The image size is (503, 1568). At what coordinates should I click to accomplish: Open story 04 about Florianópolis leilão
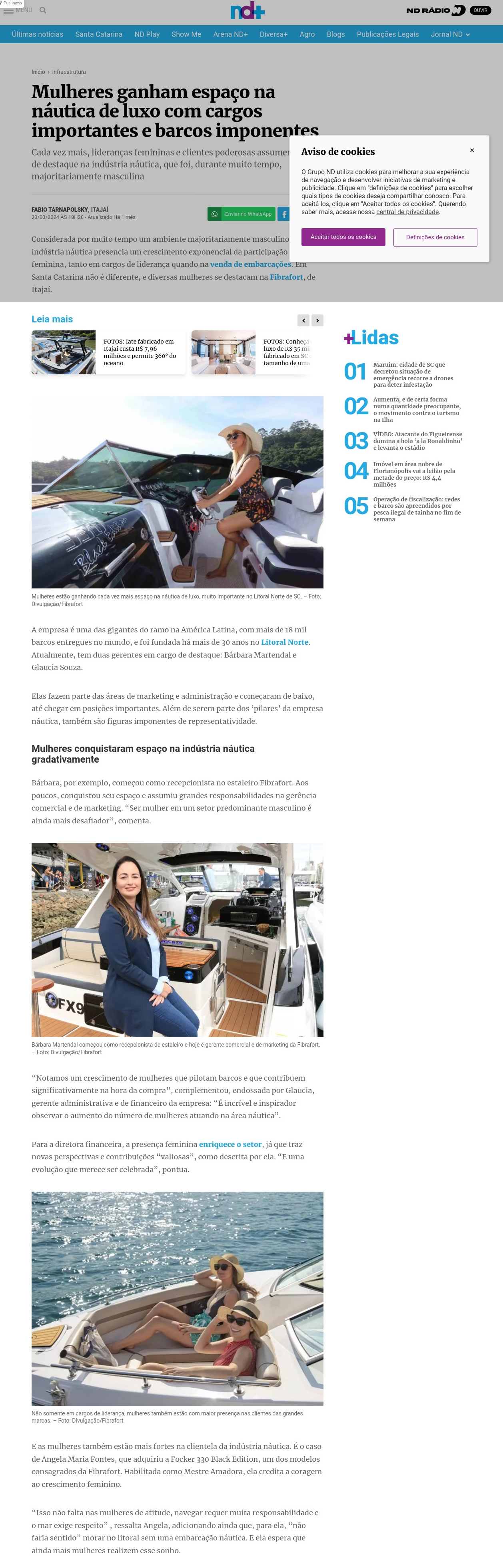(414, 473)
